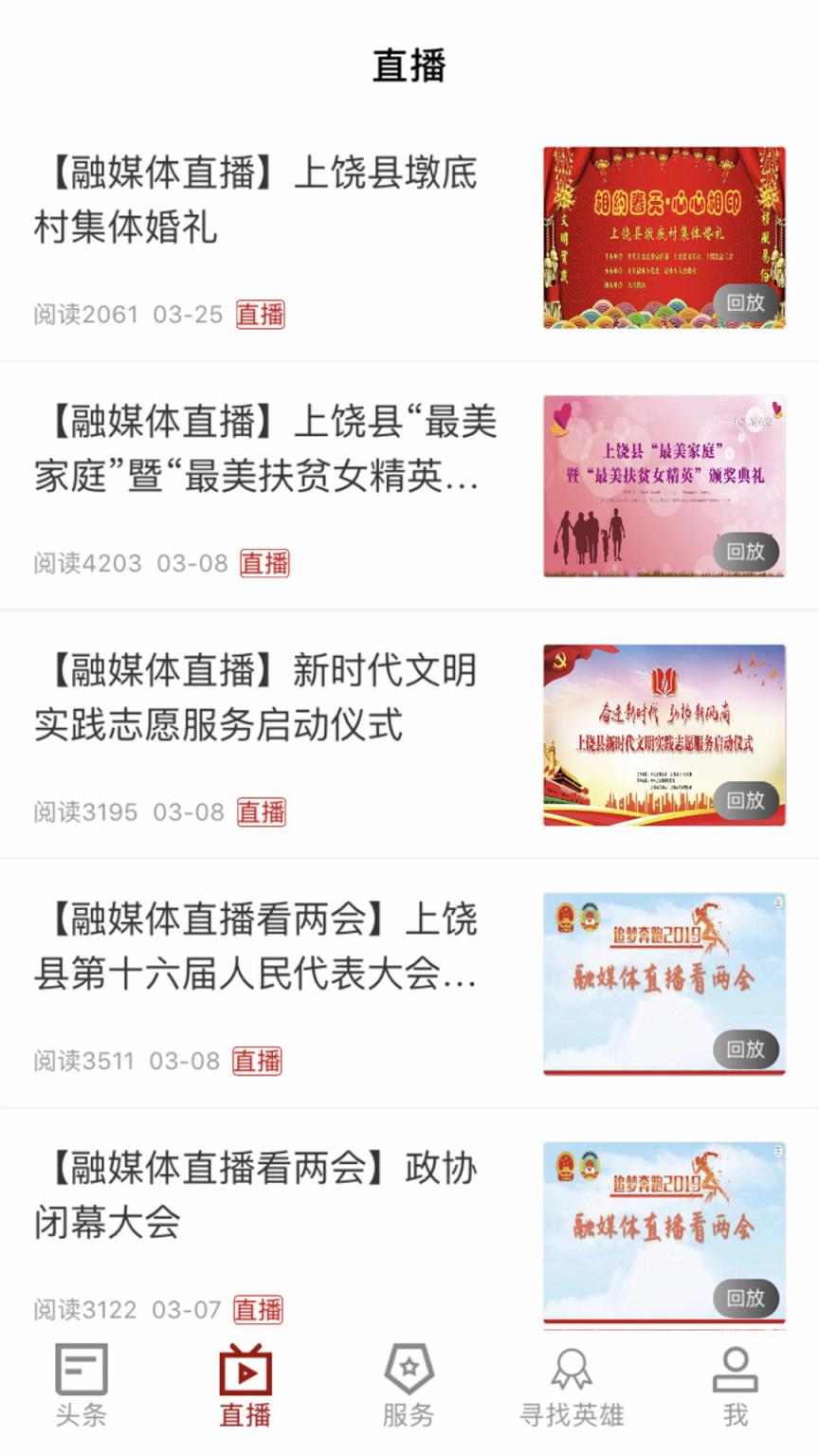View the 融媒体直播看两会 running figure thumbnail
The width and height of the screenshot is (819, 1456).
point(664,983)
